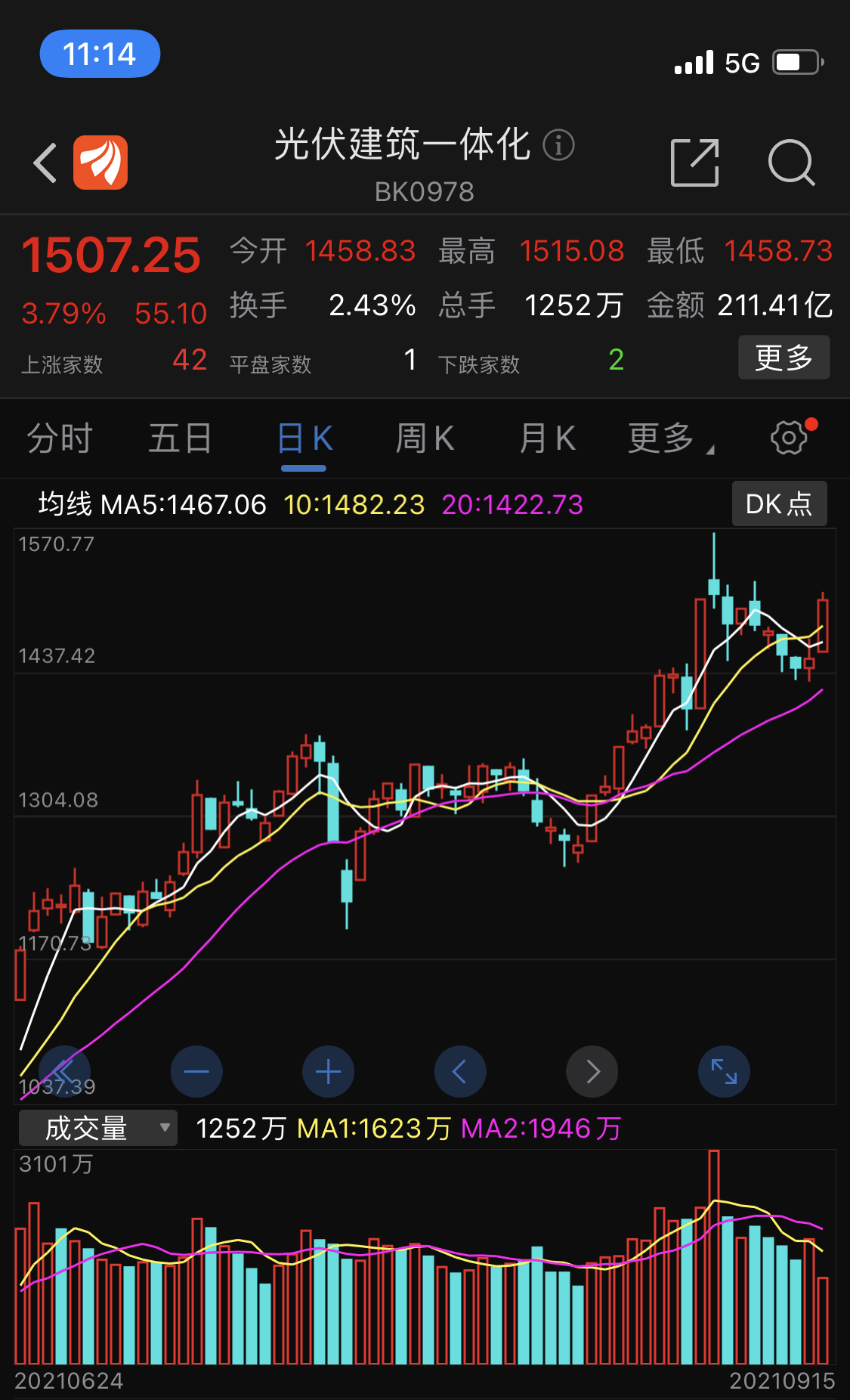Switch to the 月K chart tab
850x1400 pixels.
(x=547, y=438)
